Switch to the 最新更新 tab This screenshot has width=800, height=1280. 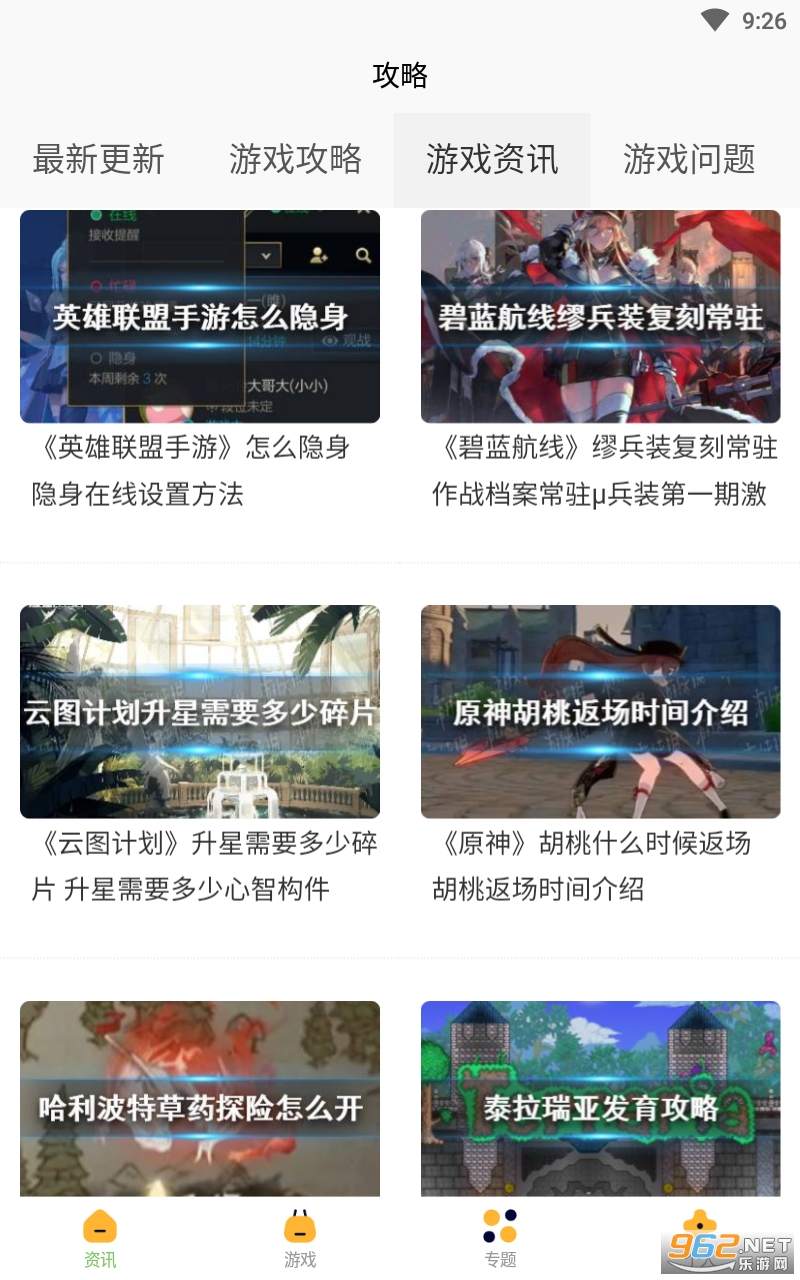98,159
